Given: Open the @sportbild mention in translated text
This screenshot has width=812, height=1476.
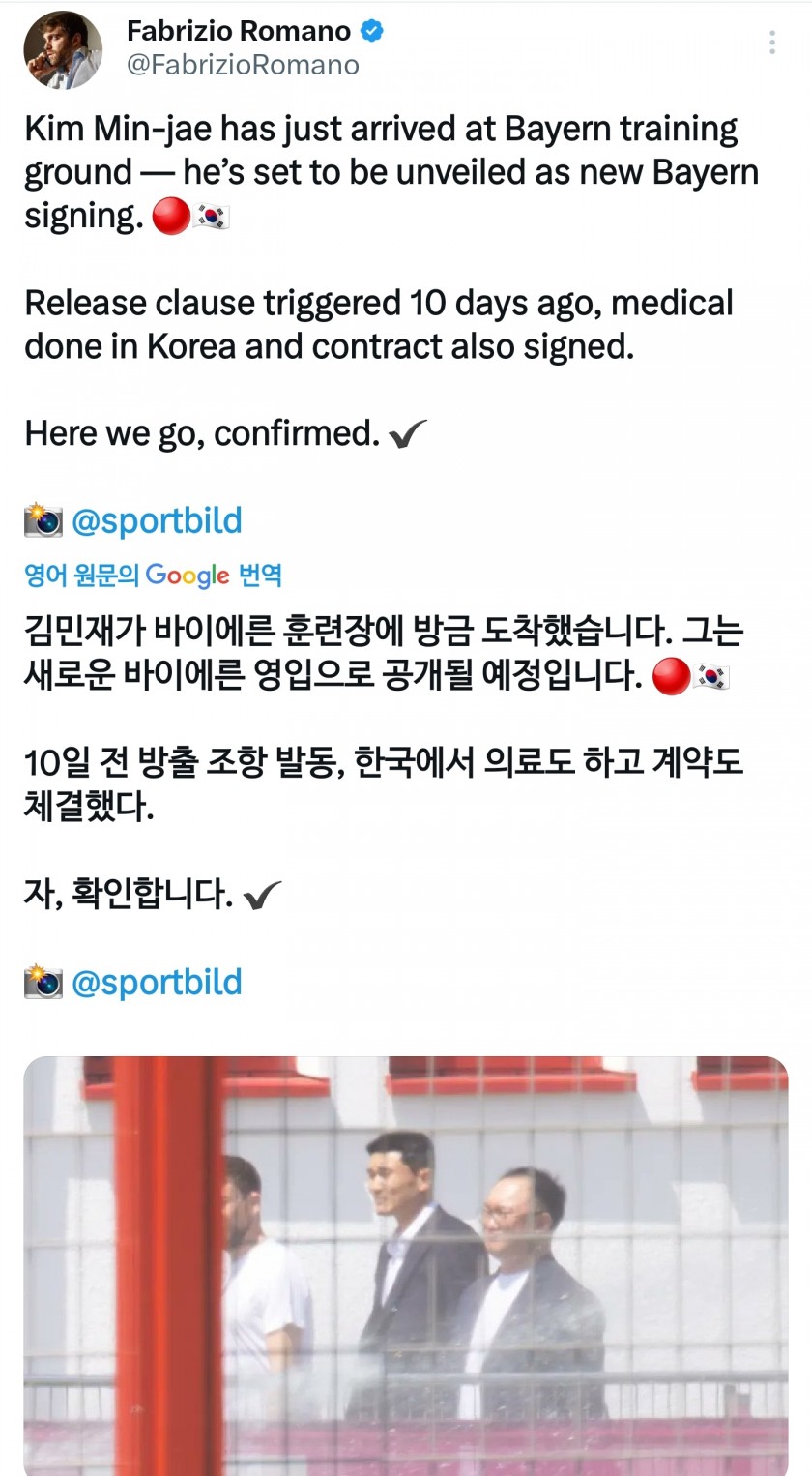Looking at the screenshot, I should point(157,983).
